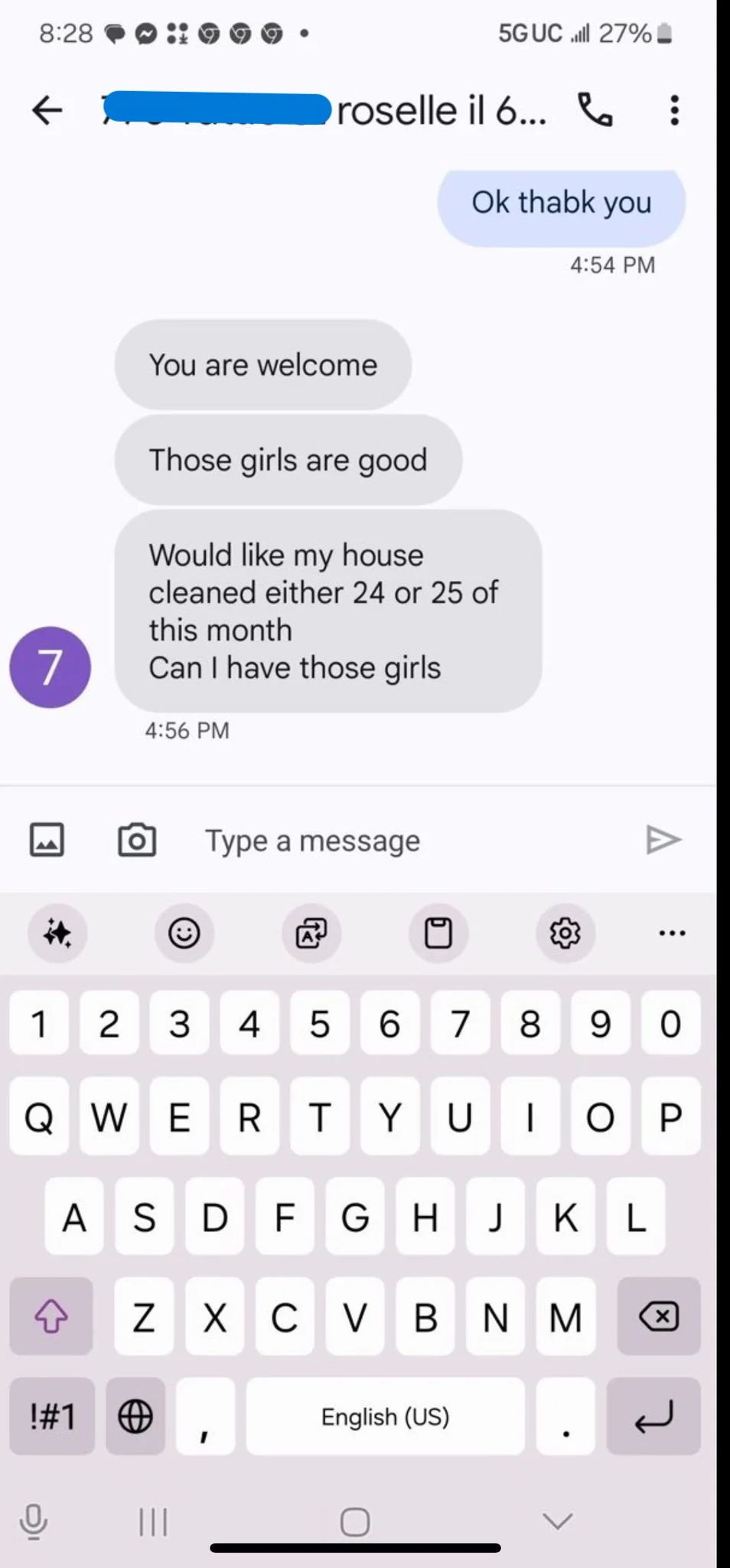Tap the backspace key
The height and width of the screenshot is (1568, 730).
pyautogui.click(x=658, y=1317)
